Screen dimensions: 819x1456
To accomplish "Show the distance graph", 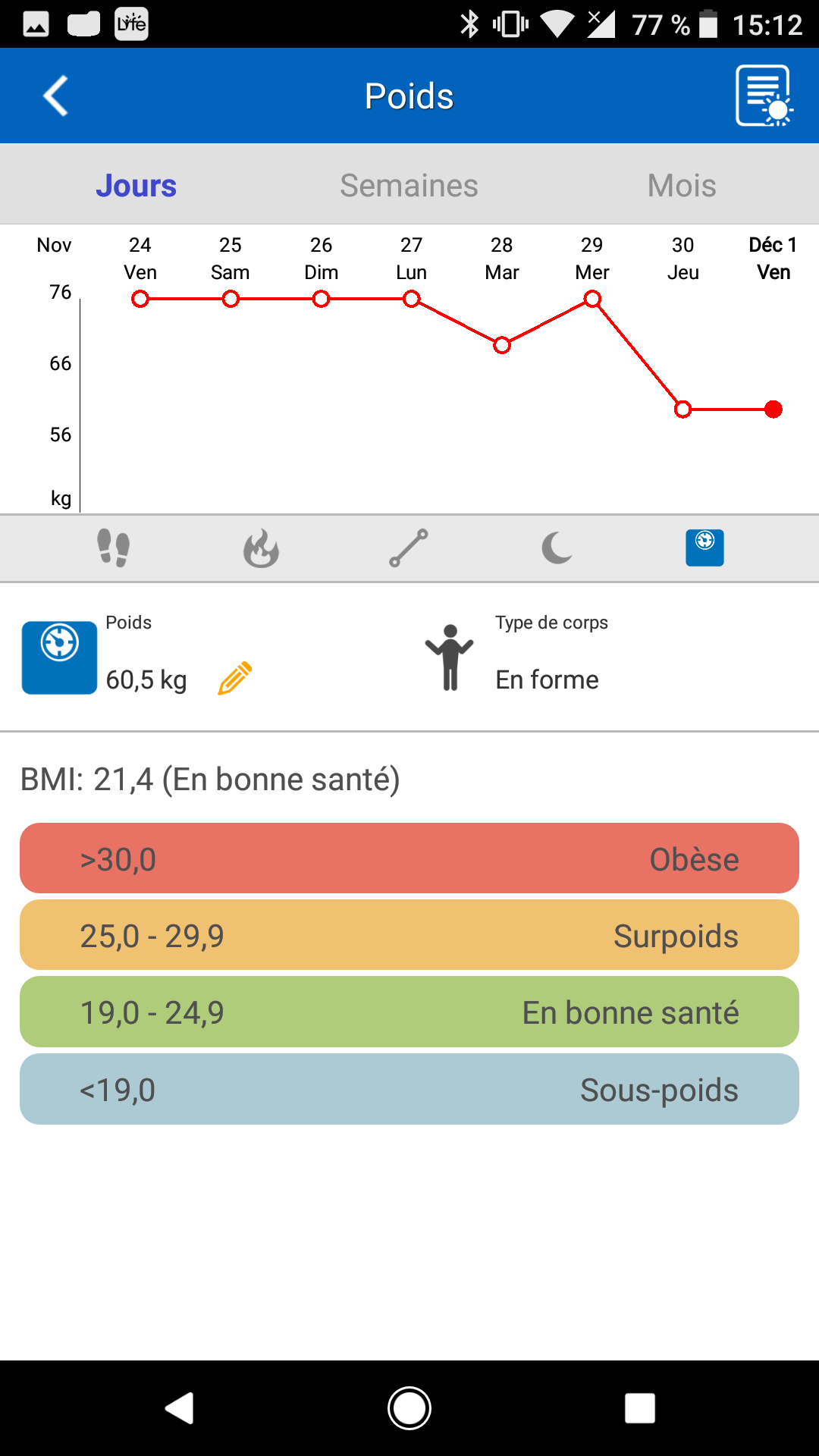I will (409, 548).
